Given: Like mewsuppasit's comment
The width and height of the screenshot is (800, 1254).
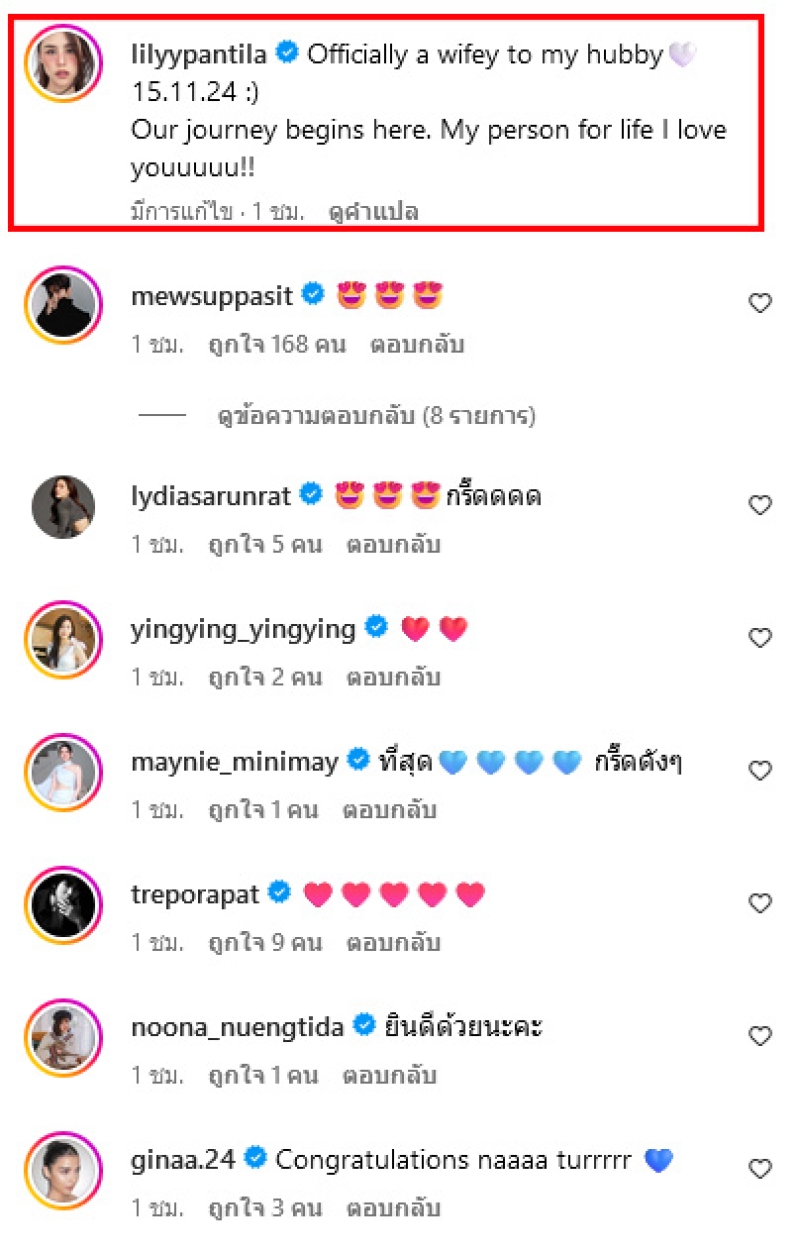Looking at the screenshot, I should pos(760,304).
